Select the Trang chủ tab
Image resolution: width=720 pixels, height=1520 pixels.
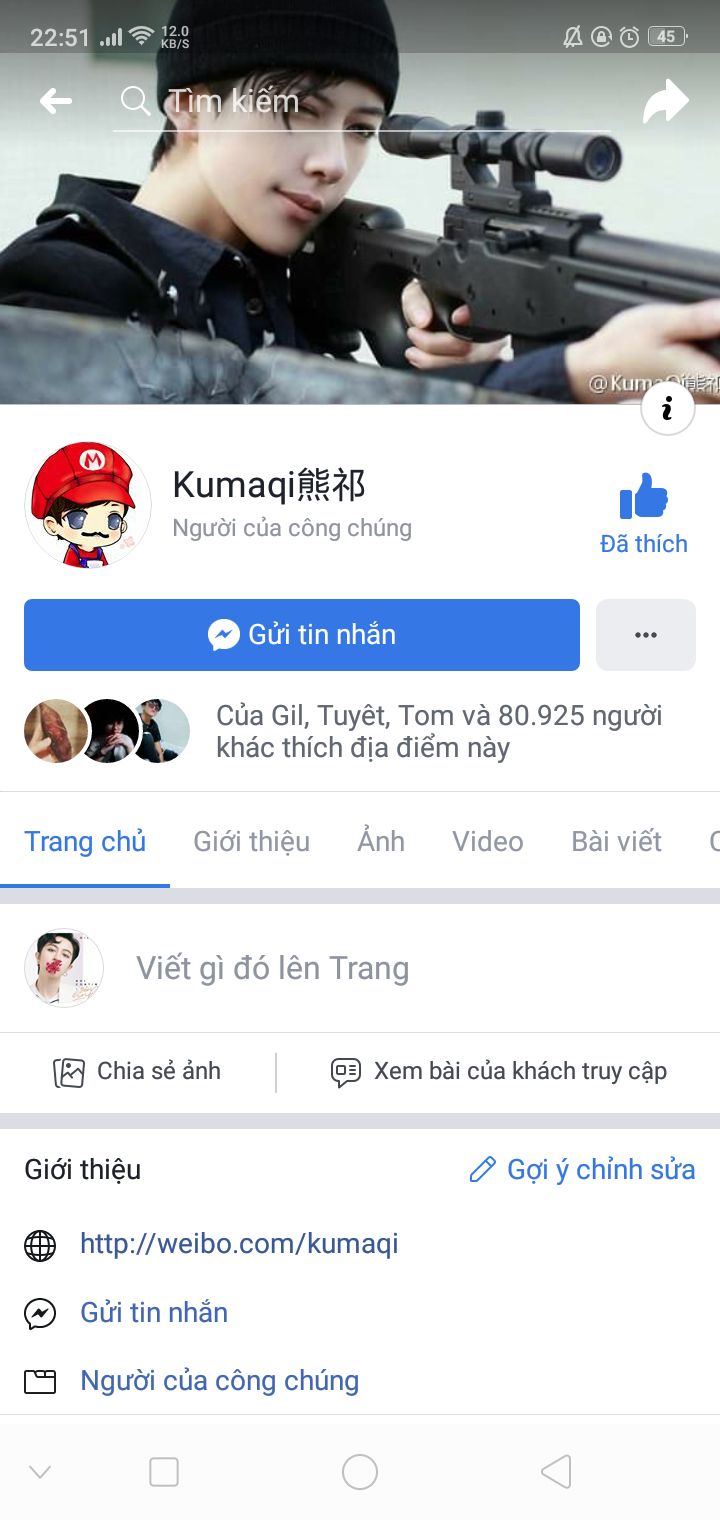click(x=85, y=842)
